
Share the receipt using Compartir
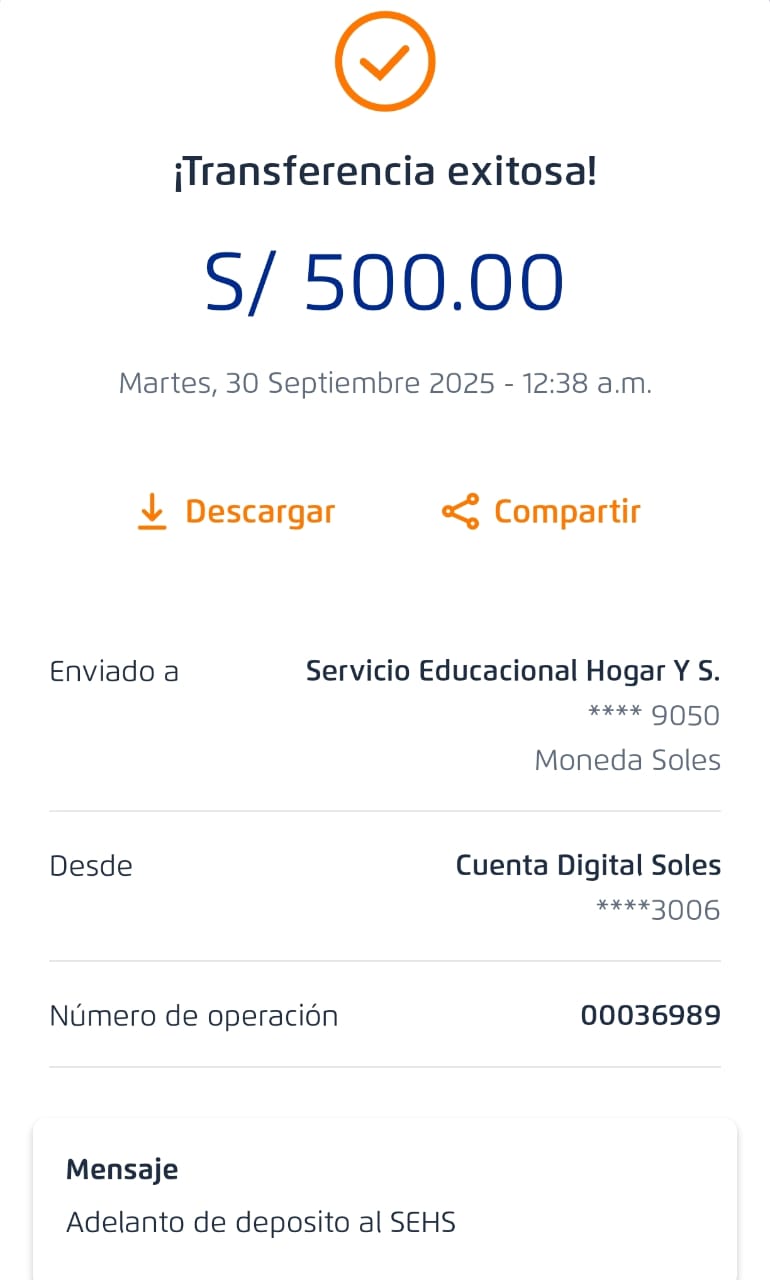coord(541,512)
